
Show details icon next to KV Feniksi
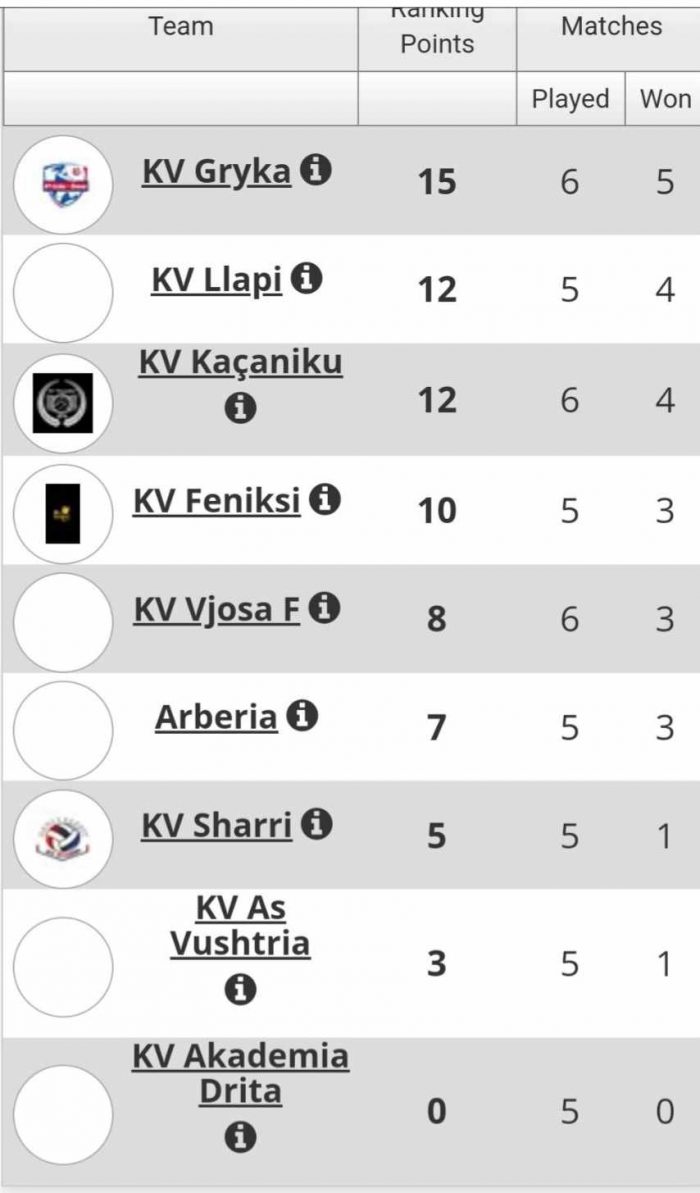[x=325, y=498]
